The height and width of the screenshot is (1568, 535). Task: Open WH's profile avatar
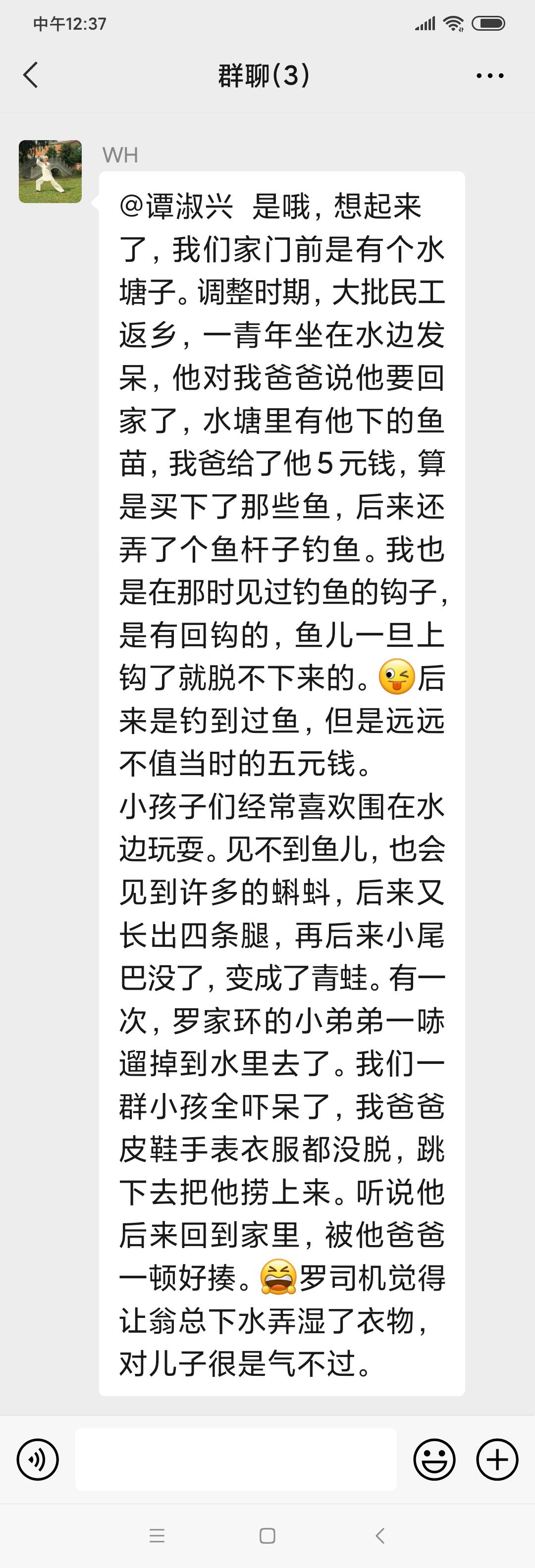tap(50, 171)
